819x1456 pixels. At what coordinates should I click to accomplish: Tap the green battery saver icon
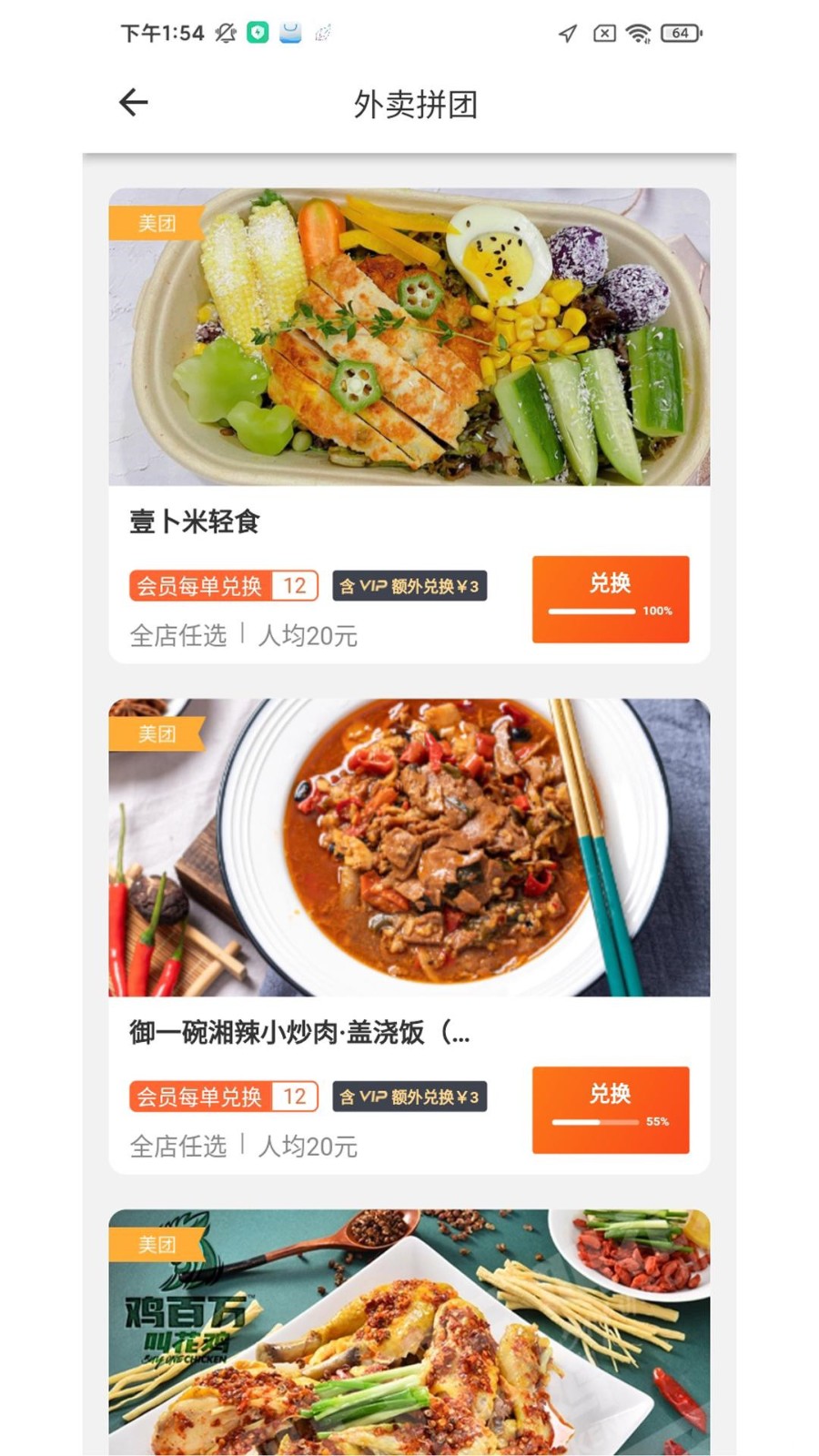tap(257, 33)
